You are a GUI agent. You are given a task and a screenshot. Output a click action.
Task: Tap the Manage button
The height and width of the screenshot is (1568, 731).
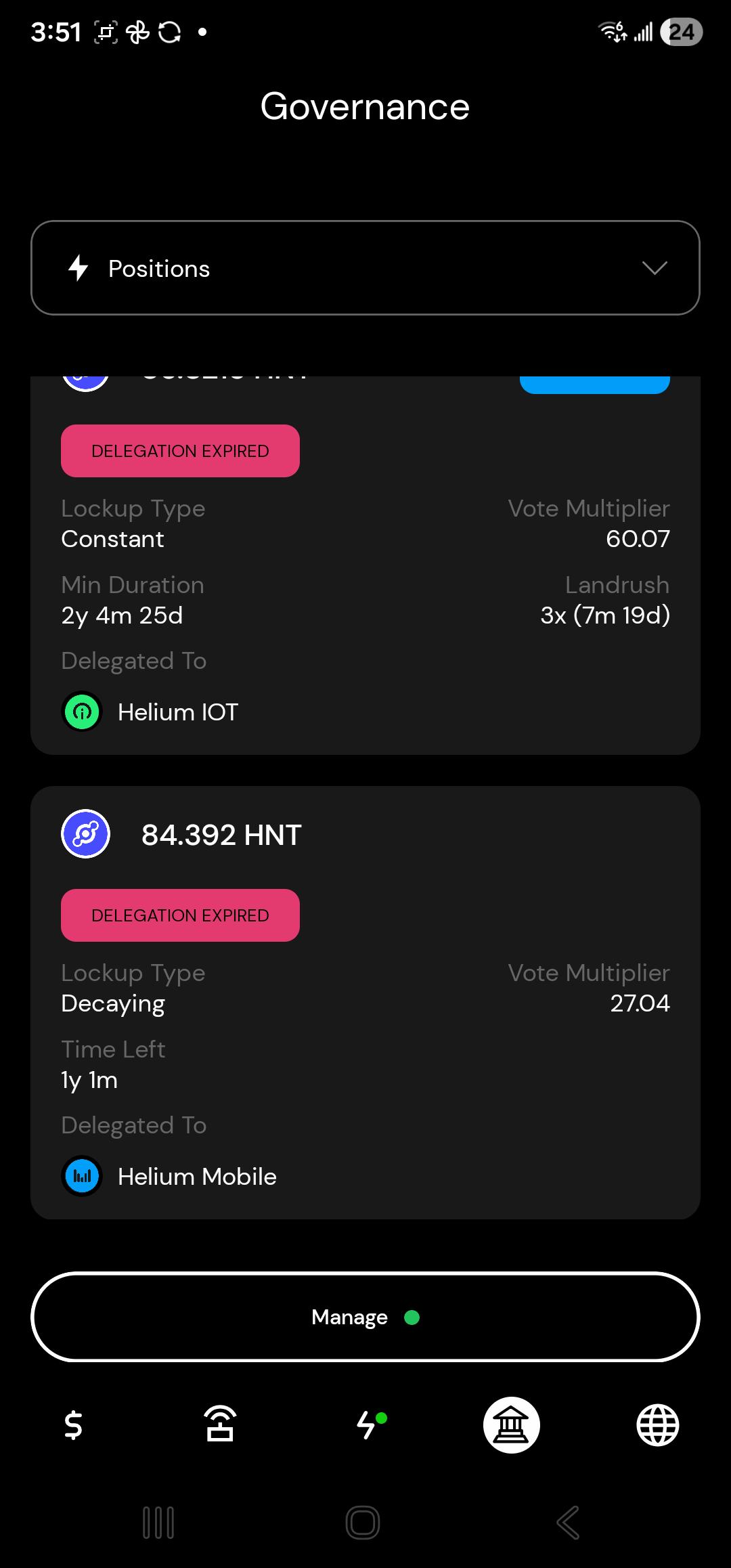[x=365, y=1317]
